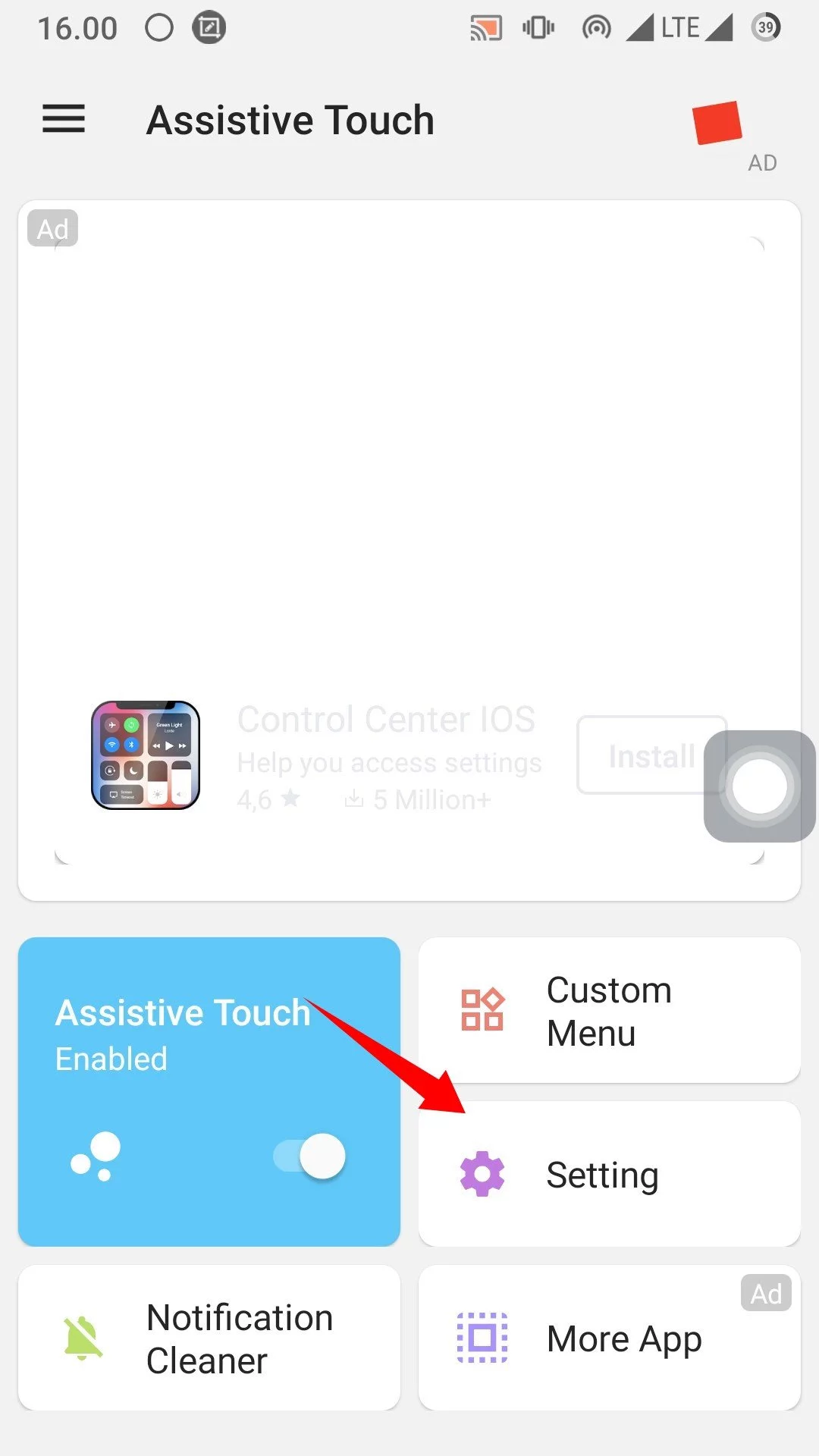This screenshot has width=819, height=1456.
Task: Tap the cast icon in the status bar
Action: point(486,27)
